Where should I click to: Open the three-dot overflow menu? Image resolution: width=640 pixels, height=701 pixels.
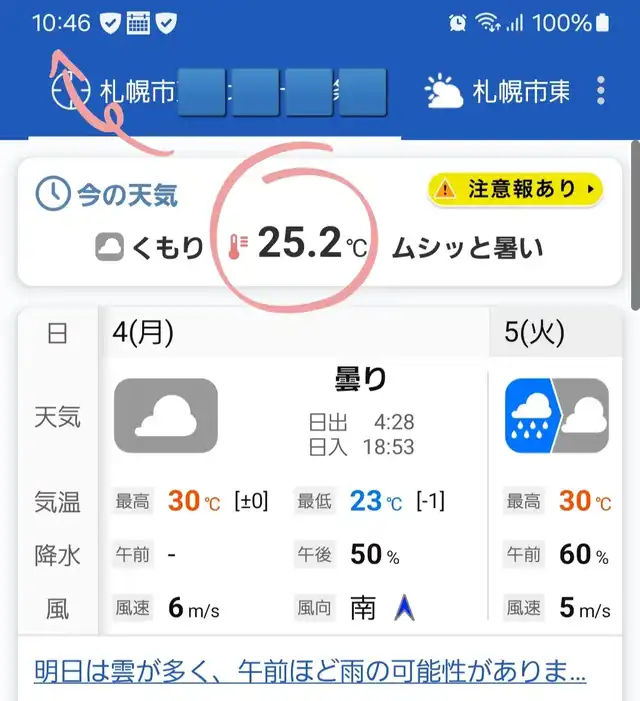click(x=601, y=91)
